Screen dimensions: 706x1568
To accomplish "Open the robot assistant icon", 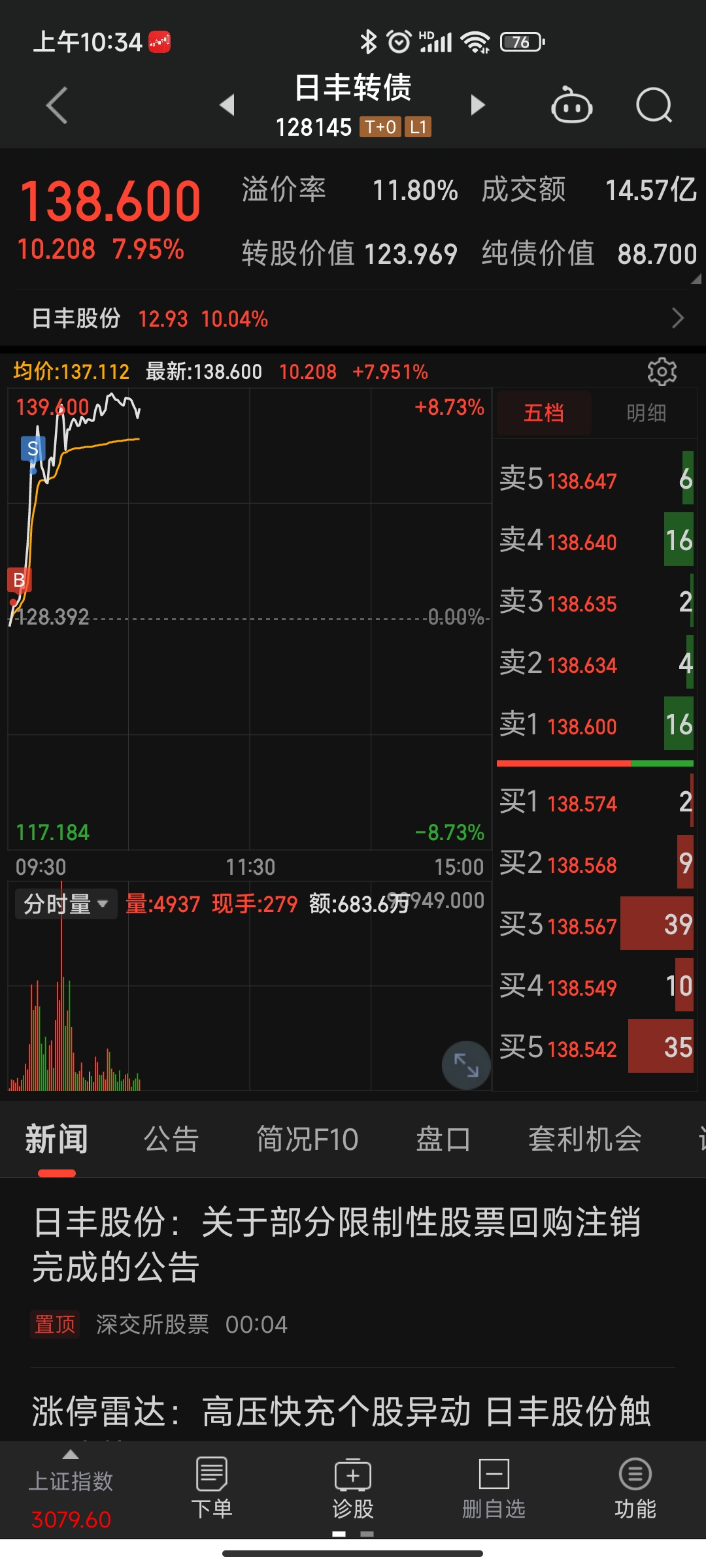I will pyautogui.click(x=571, y=105).
